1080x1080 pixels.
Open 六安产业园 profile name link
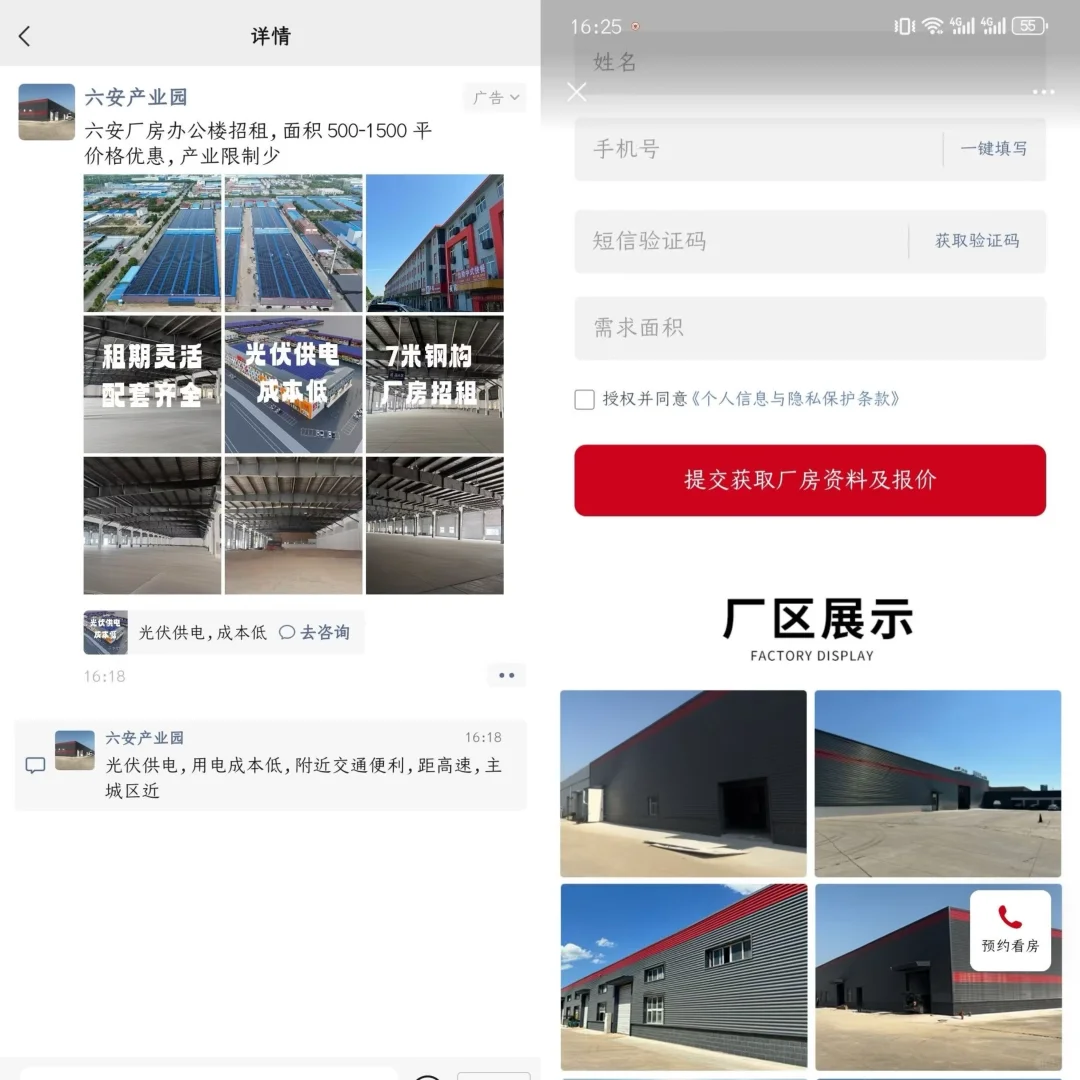tap(136, 97)
